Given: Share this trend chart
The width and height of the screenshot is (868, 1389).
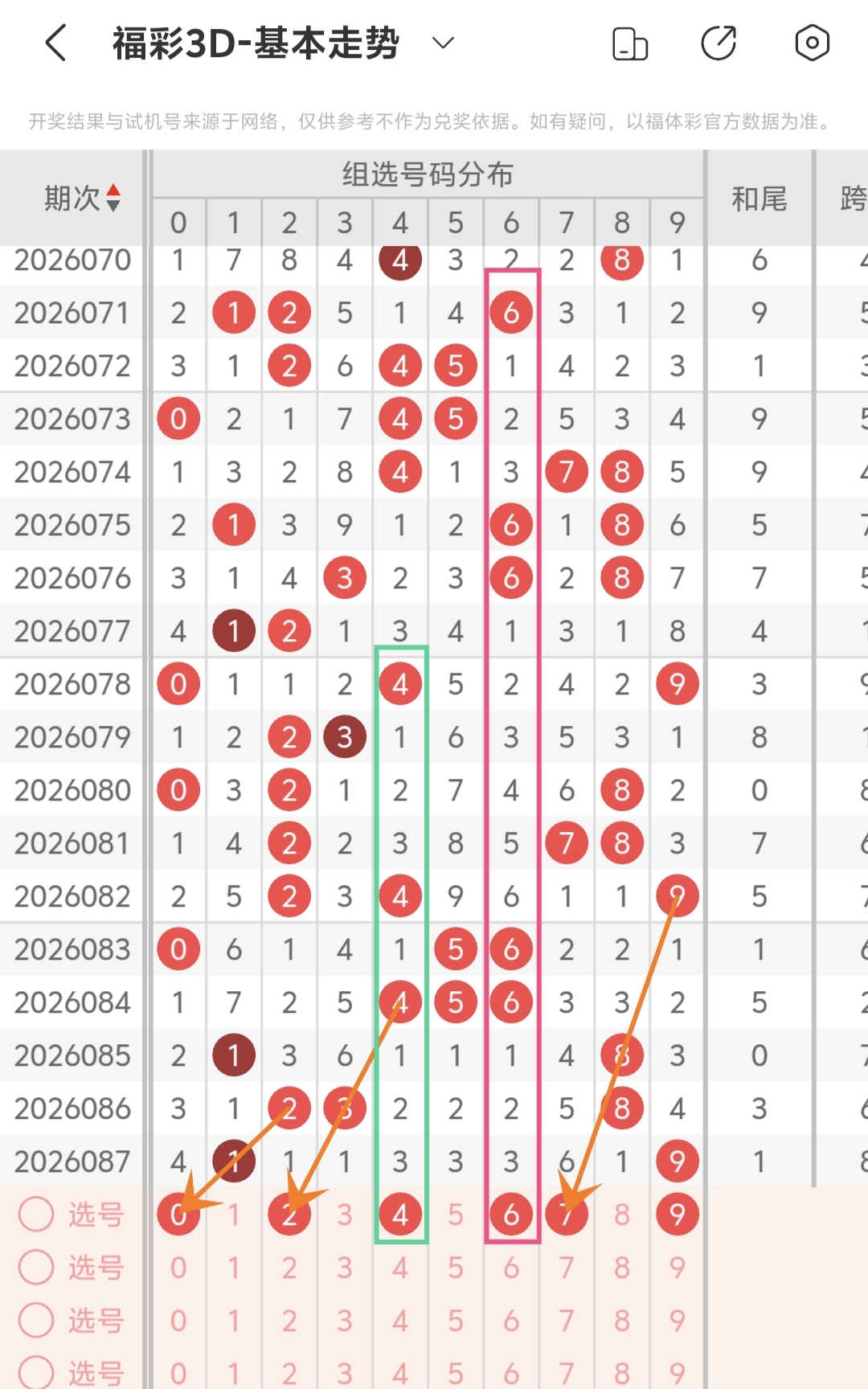Looking at the screenshot, I should 719,43.
